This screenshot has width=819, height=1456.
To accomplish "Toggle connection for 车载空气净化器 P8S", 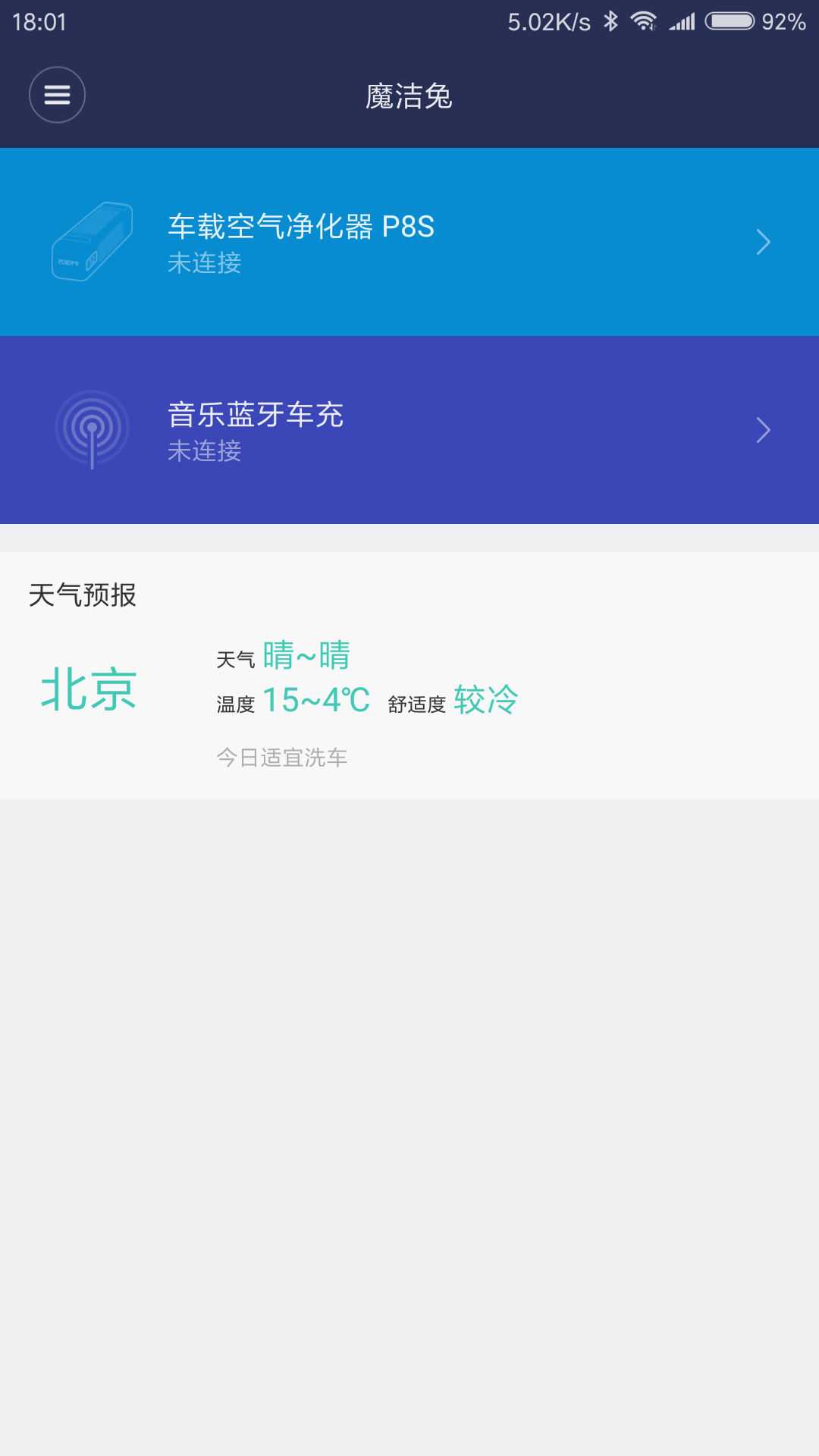I will click(x=409, y=241).
